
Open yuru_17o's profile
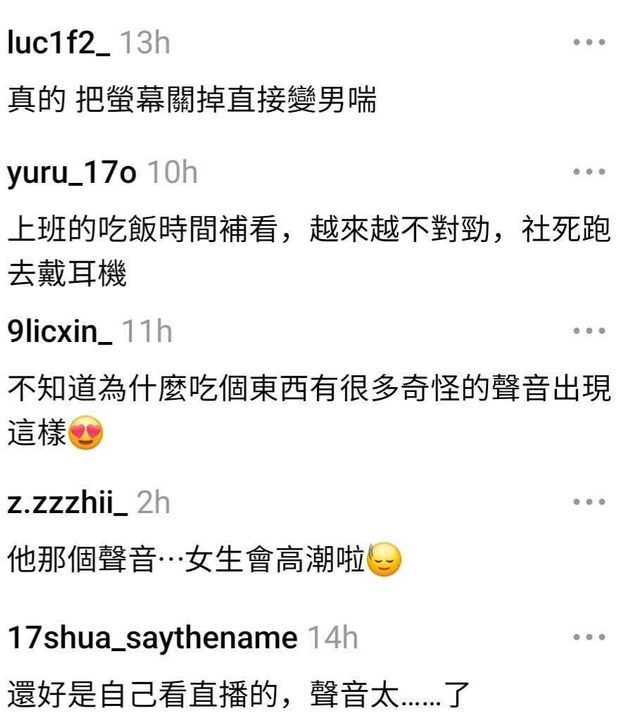[71, 173]
